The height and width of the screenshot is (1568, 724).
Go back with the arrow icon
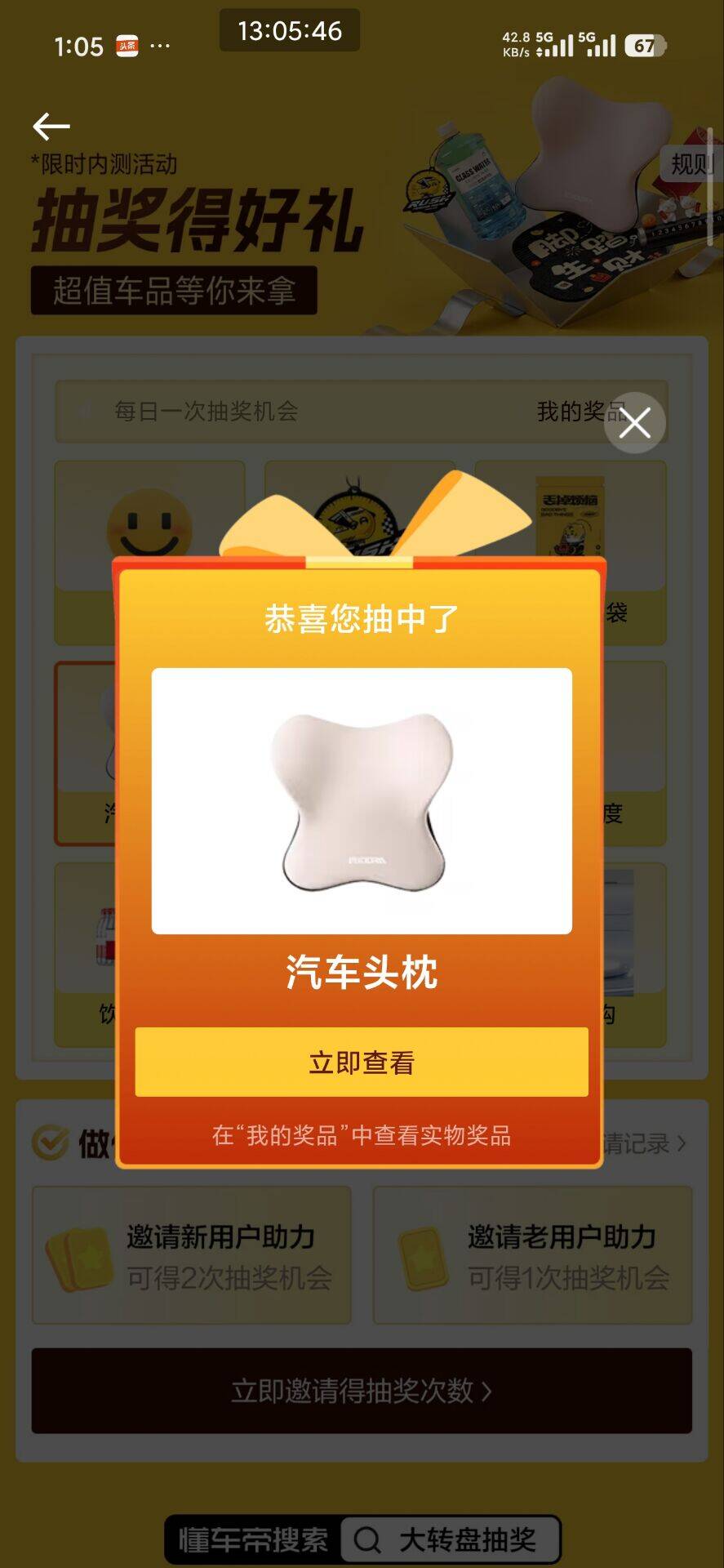pos(51,127)
